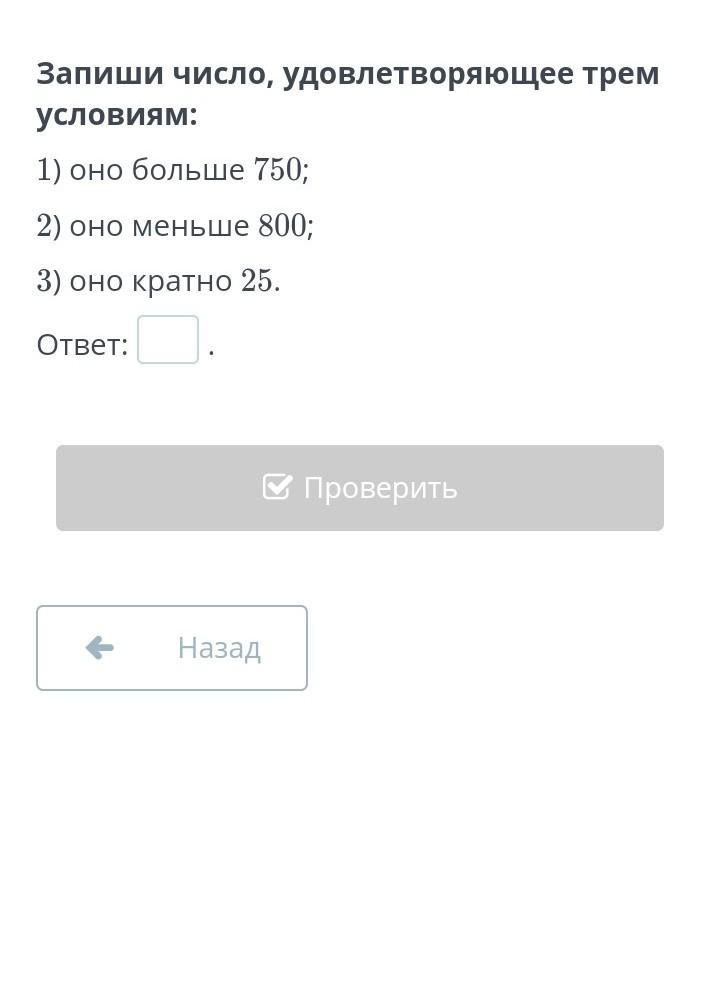Viewport: 709px width, 1006px height.
Task: Go back with the Назад button
Action: [172, 648]
